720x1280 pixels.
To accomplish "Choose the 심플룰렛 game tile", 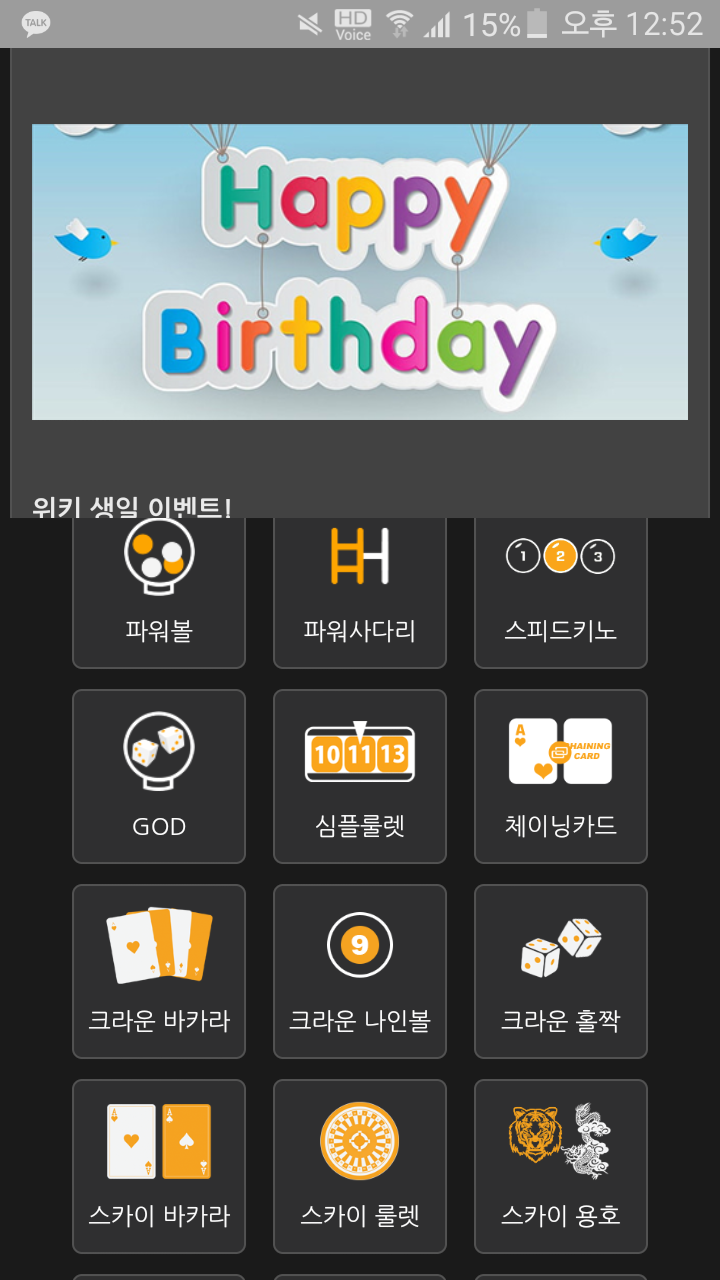I will [360, 776].
